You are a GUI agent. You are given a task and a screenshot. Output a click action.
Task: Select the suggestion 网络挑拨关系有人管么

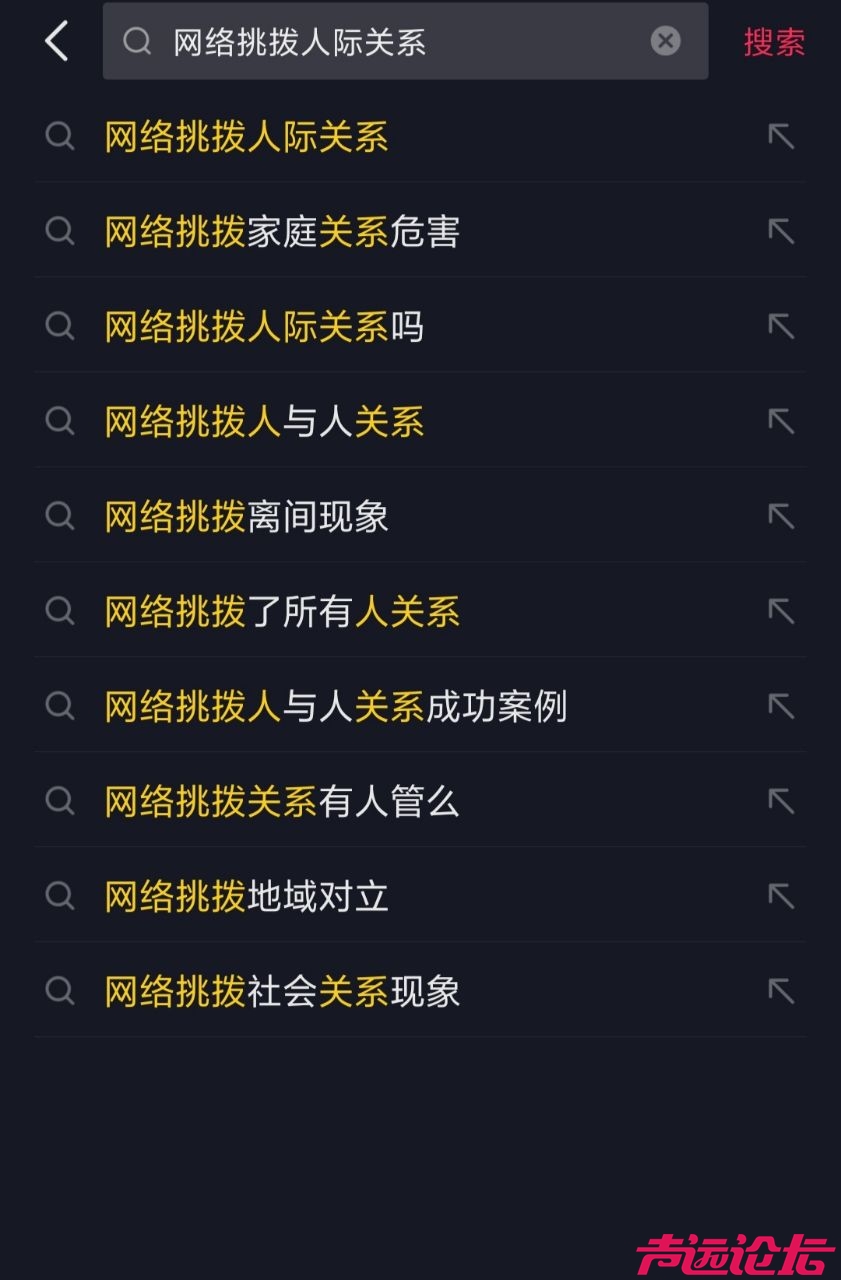pyautogui.click(x=282, y=802)
